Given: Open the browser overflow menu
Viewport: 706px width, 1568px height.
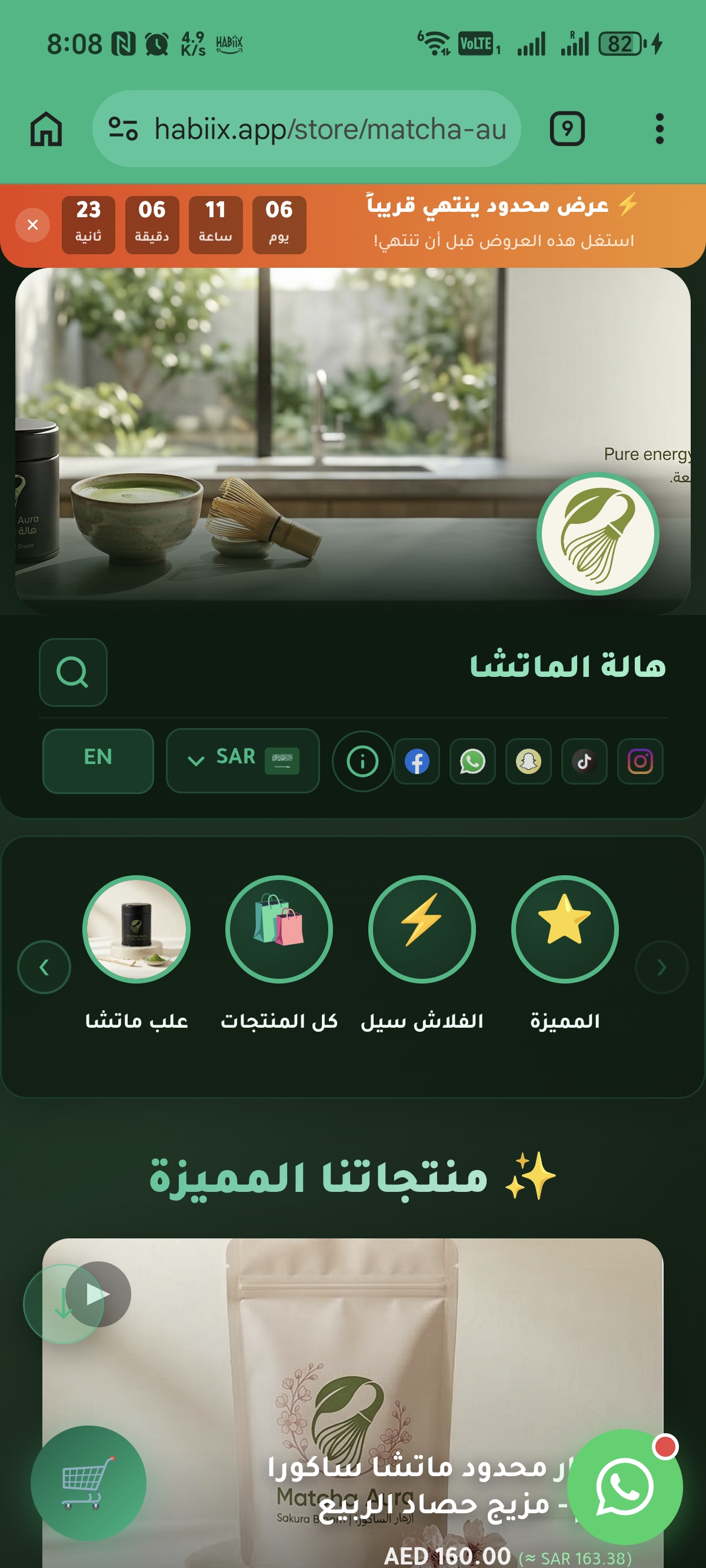Looking at the screenshot, I should coord(659,128).
